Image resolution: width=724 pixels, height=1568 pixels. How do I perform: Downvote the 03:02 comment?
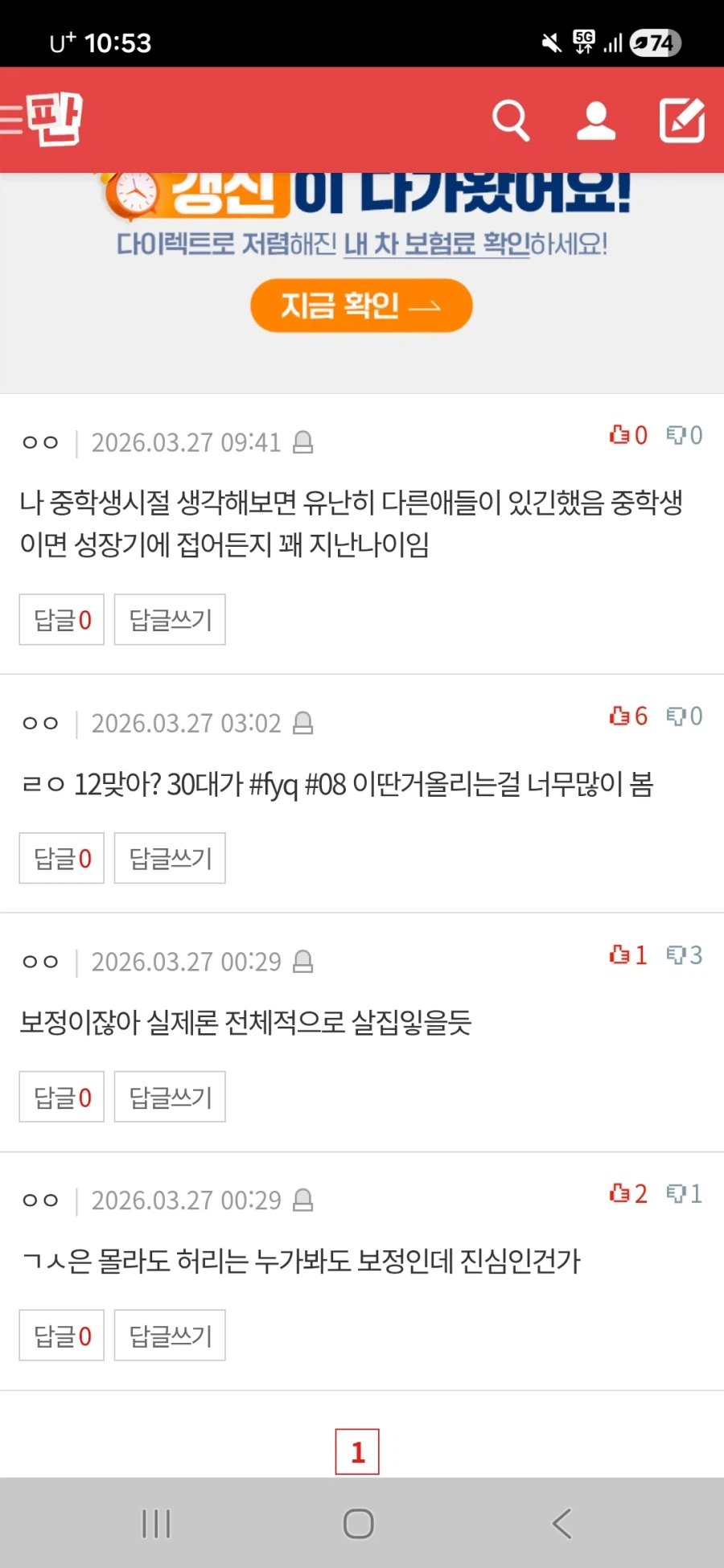click(x=674, y=716)
